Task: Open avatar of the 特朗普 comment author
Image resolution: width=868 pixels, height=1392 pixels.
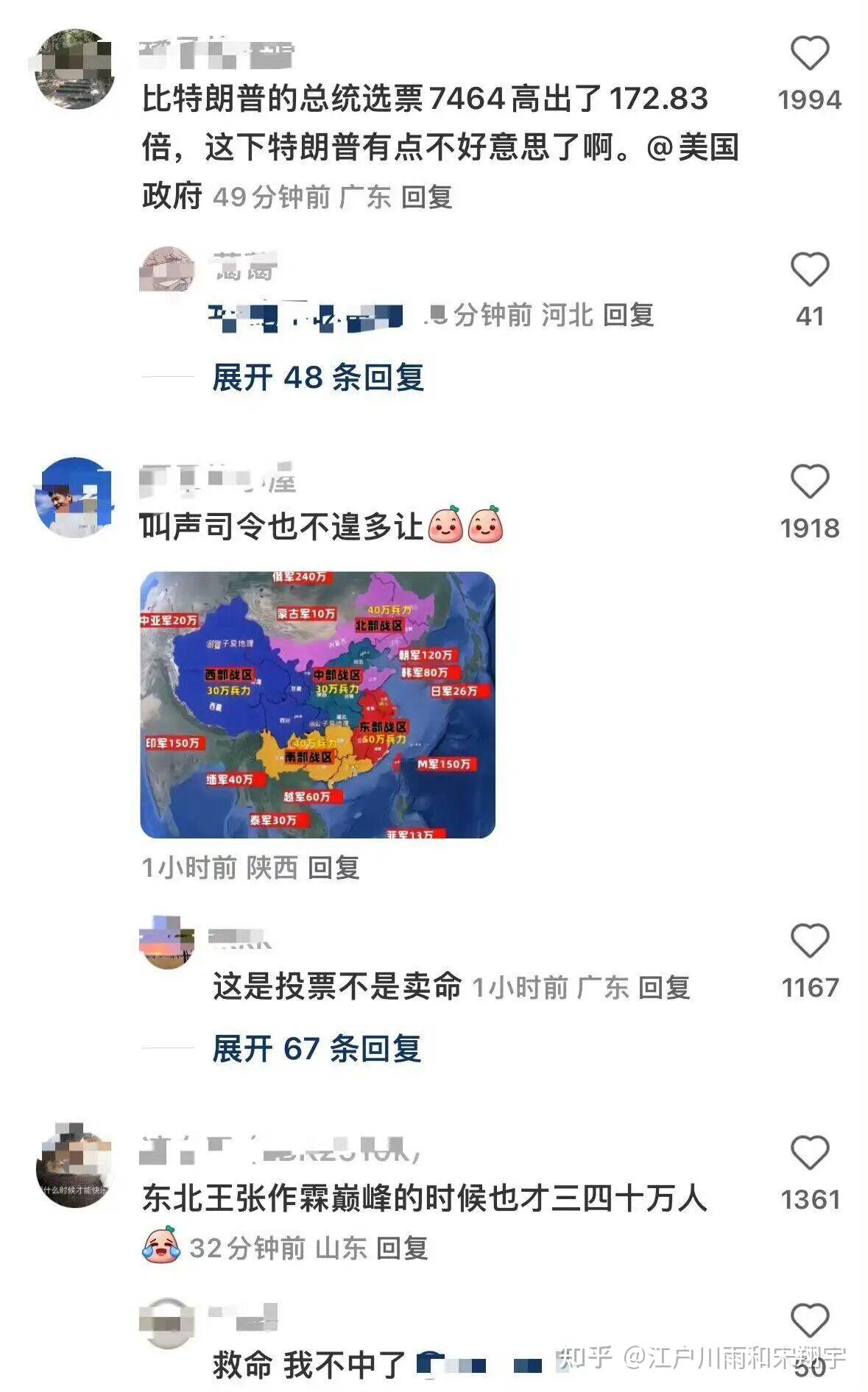Action: [x=74, y=68]
